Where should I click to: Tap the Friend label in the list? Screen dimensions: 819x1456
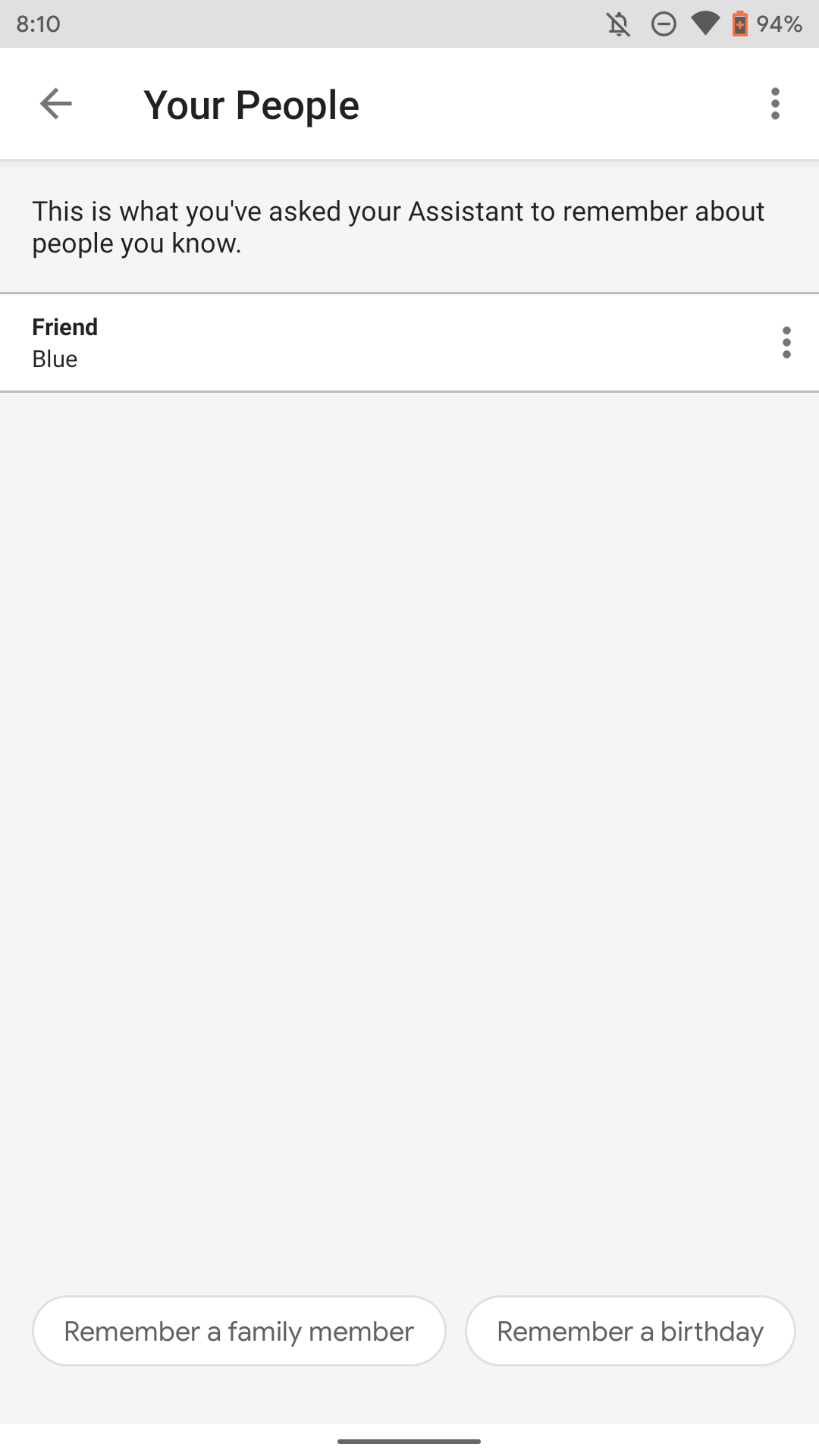pyautogui.click(x=64, y=327)
